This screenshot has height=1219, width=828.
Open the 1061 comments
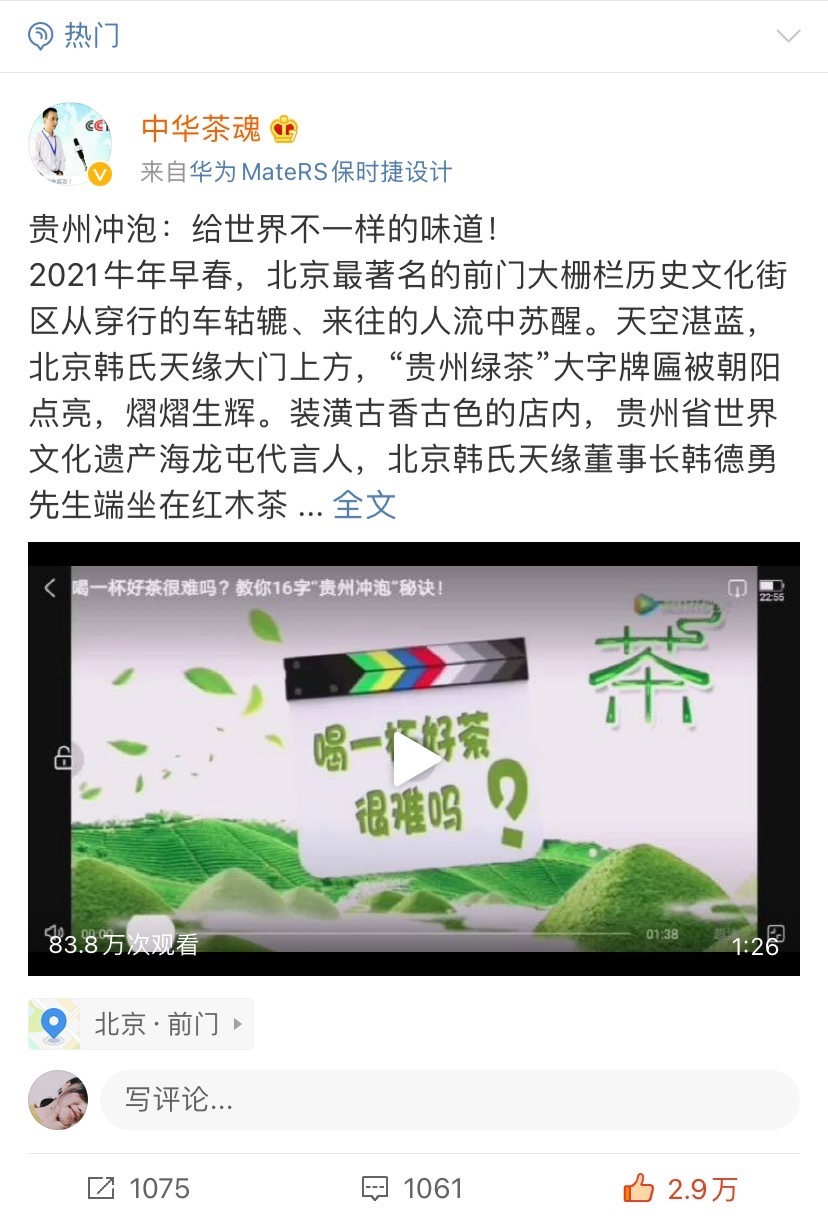pos(412,1188)
